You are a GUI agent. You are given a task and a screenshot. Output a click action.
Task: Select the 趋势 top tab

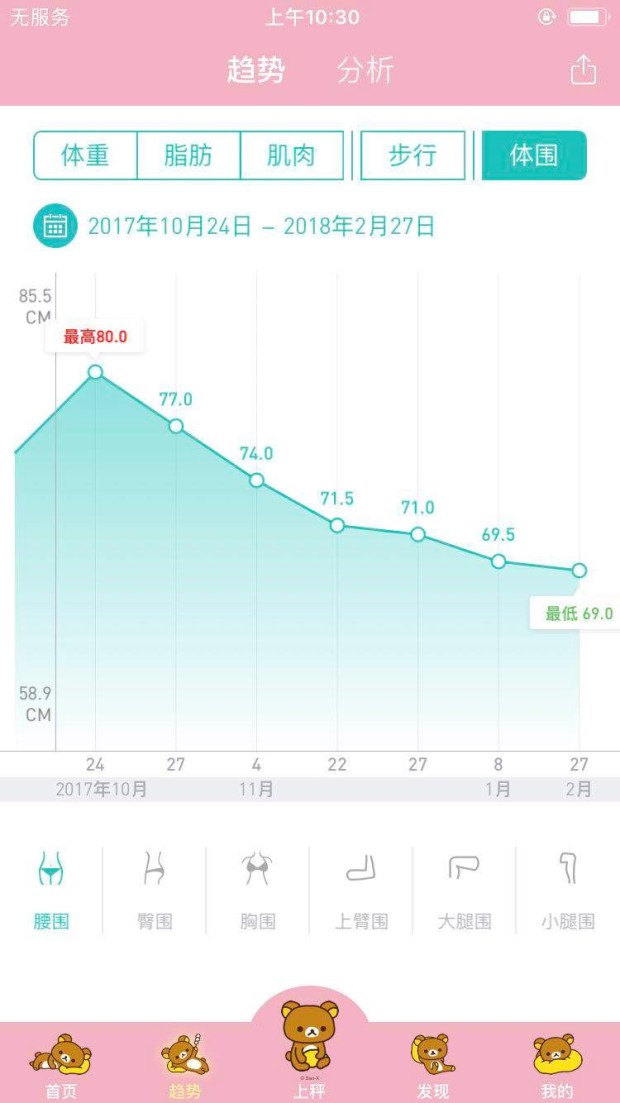click(x=256, y=70)
